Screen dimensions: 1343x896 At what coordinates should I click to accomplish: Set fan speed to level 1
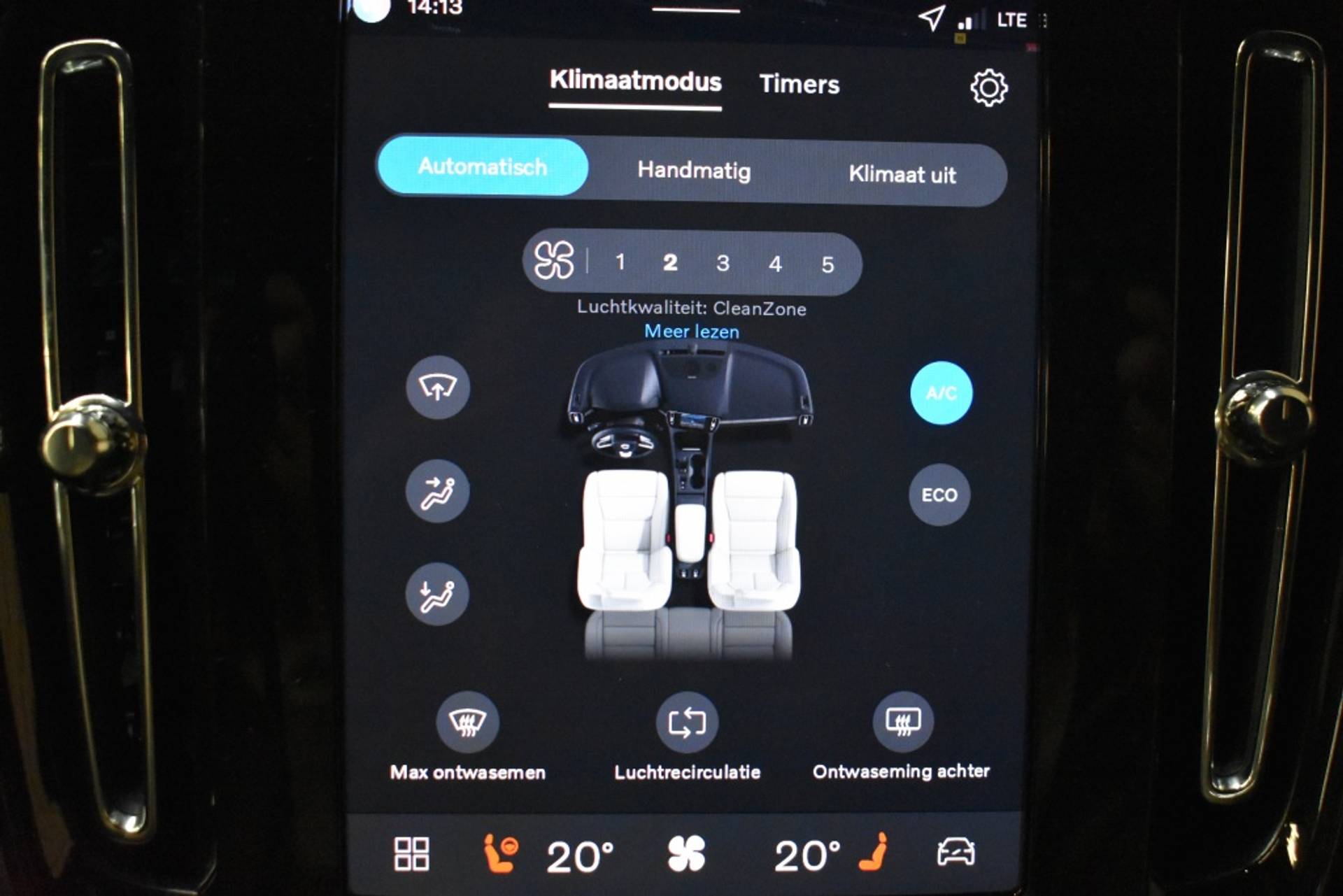620,262
